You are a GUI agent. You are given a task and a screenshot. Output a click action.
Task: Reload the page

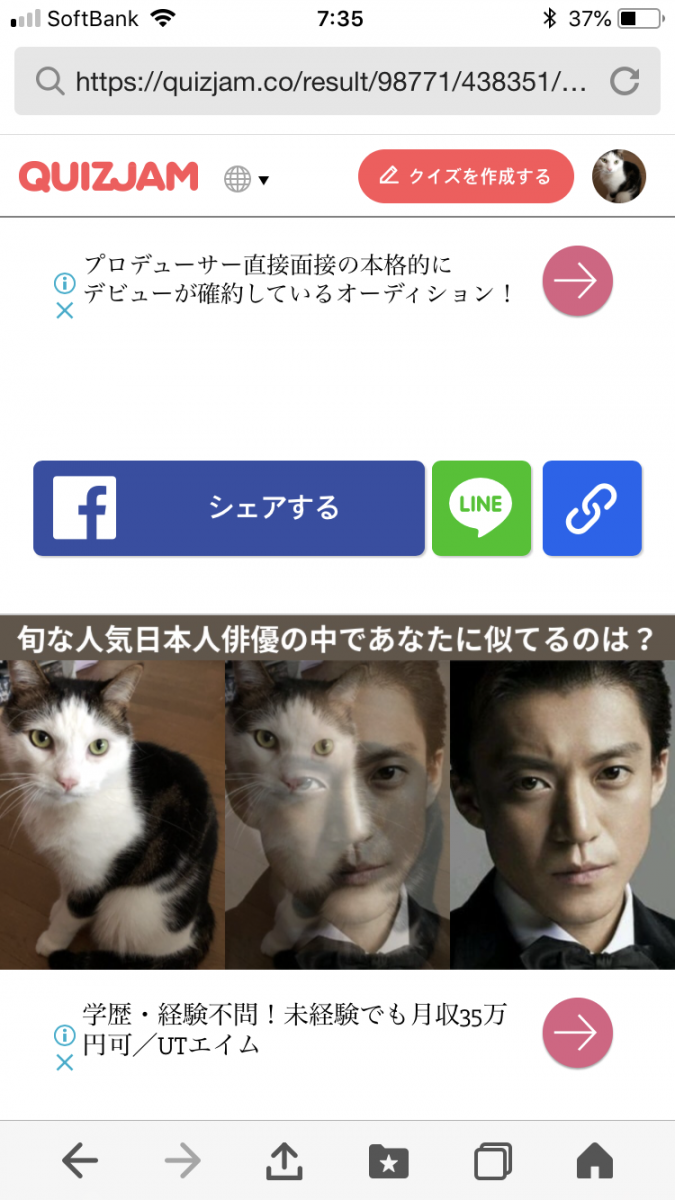625,81
